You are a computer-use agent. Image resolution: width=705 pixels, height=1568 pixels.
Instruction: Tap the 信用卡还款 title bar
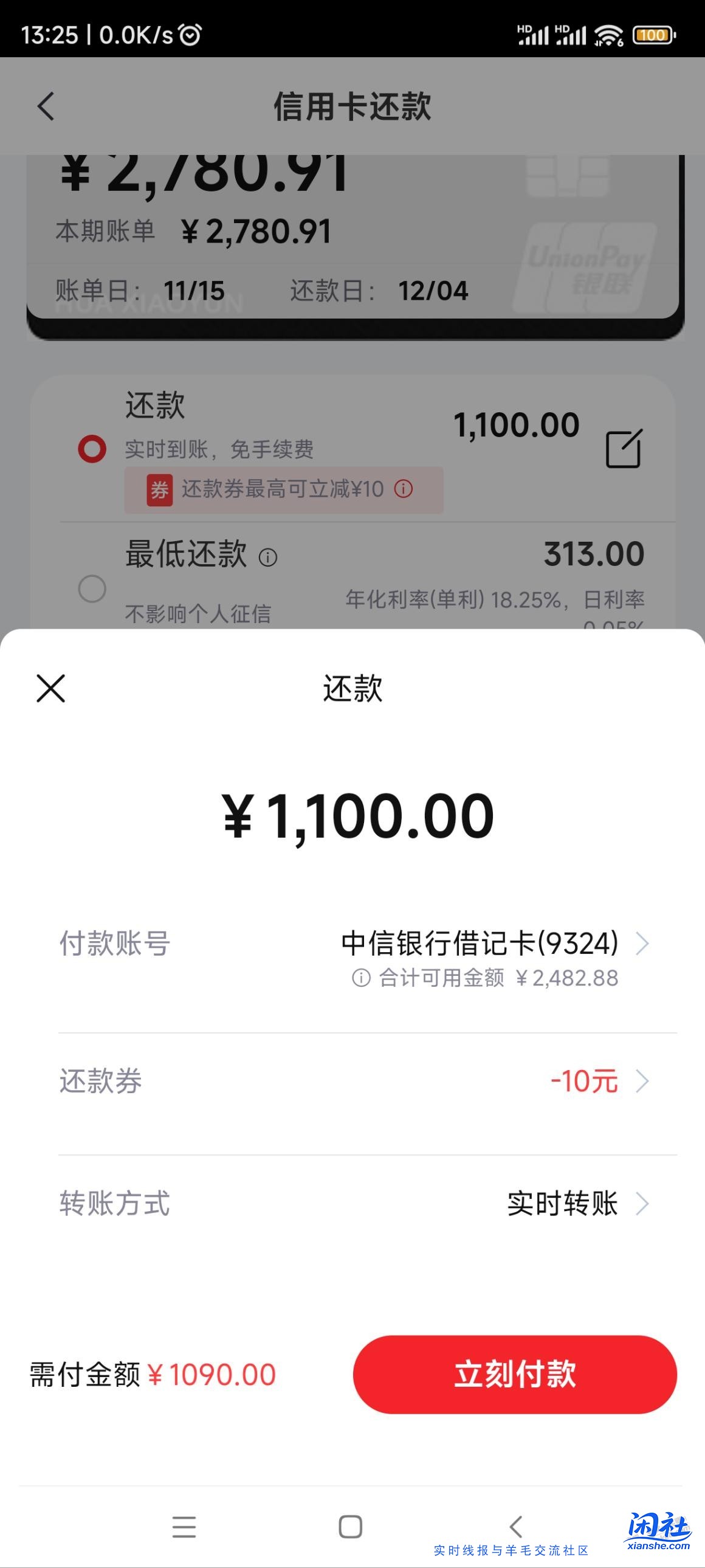(x=352, y=106)
